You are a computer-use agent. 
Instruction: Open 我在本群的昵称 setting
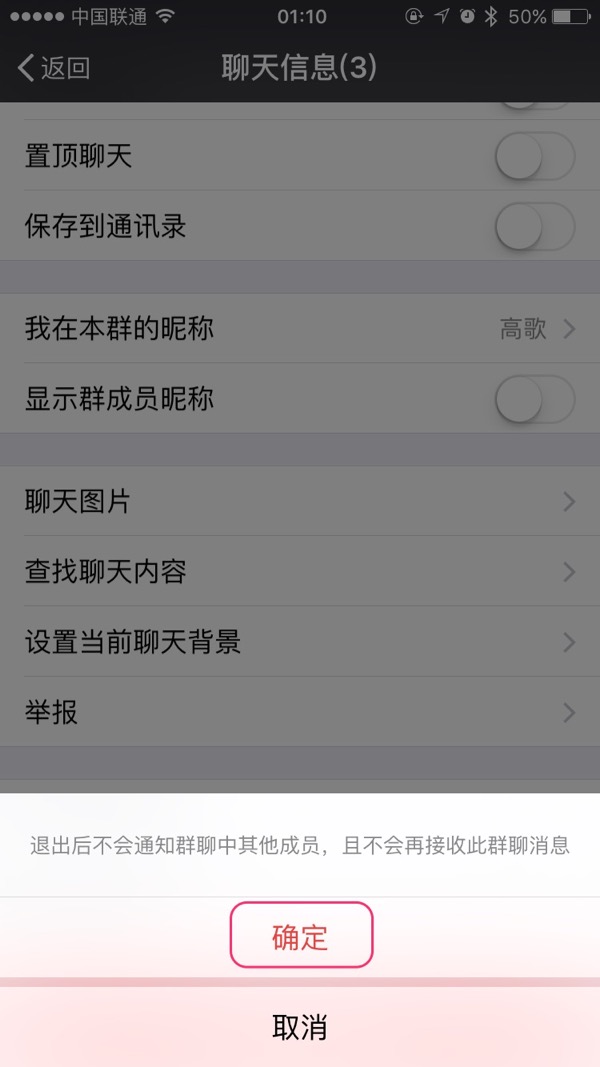click(x=300, y=328)
